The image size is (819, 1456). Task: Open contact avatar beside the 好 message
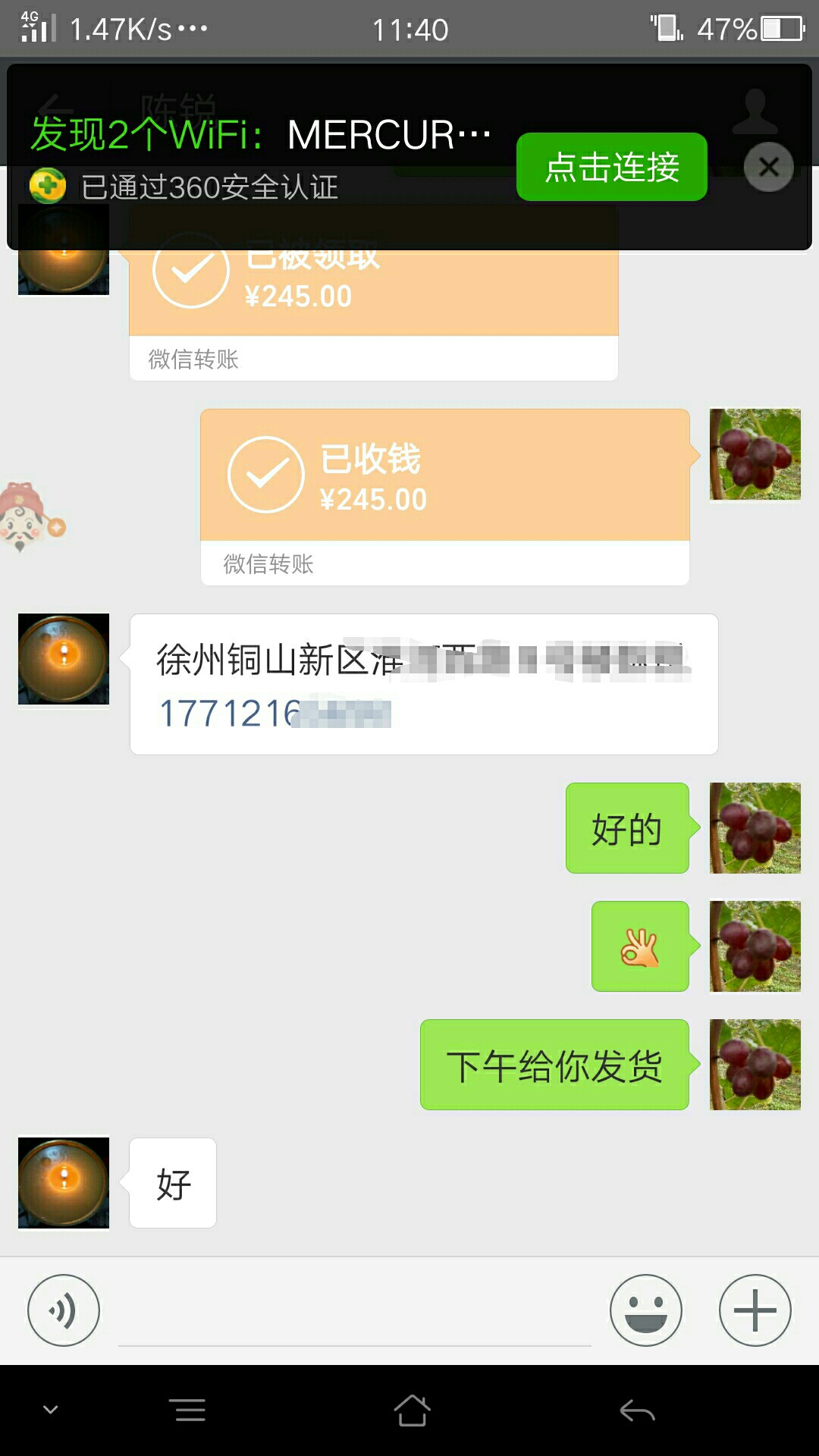[x=64, y=1182]
